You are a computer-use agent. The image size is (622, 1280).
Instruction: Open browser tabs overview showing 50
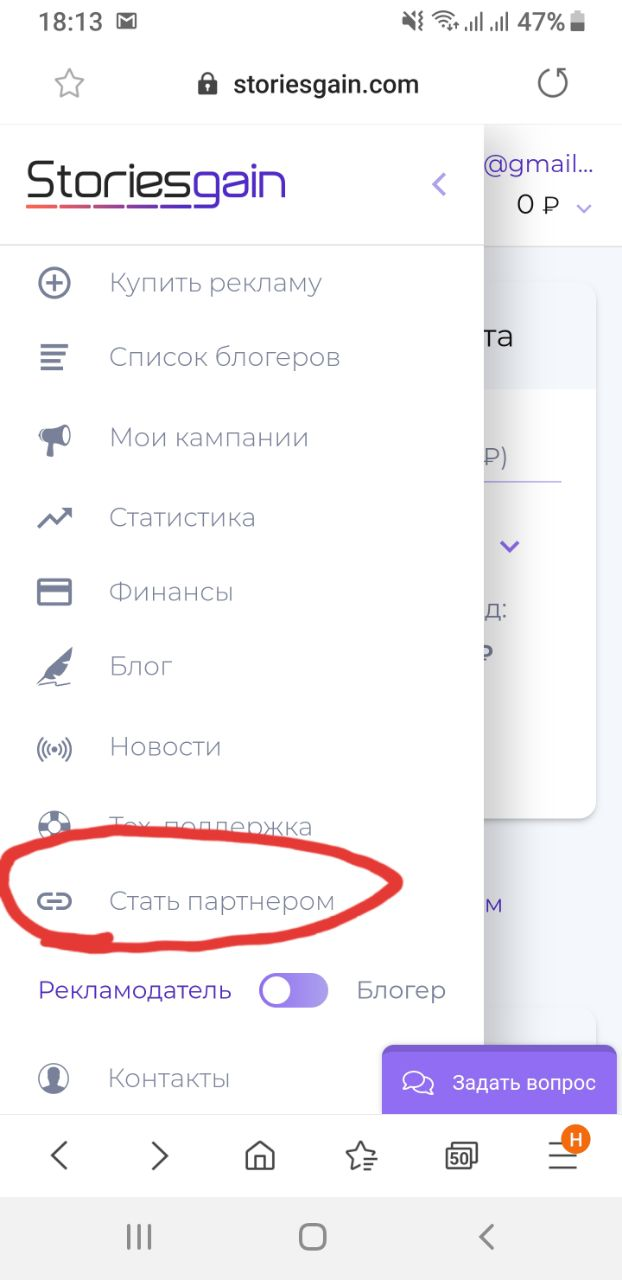(461, 1156)
